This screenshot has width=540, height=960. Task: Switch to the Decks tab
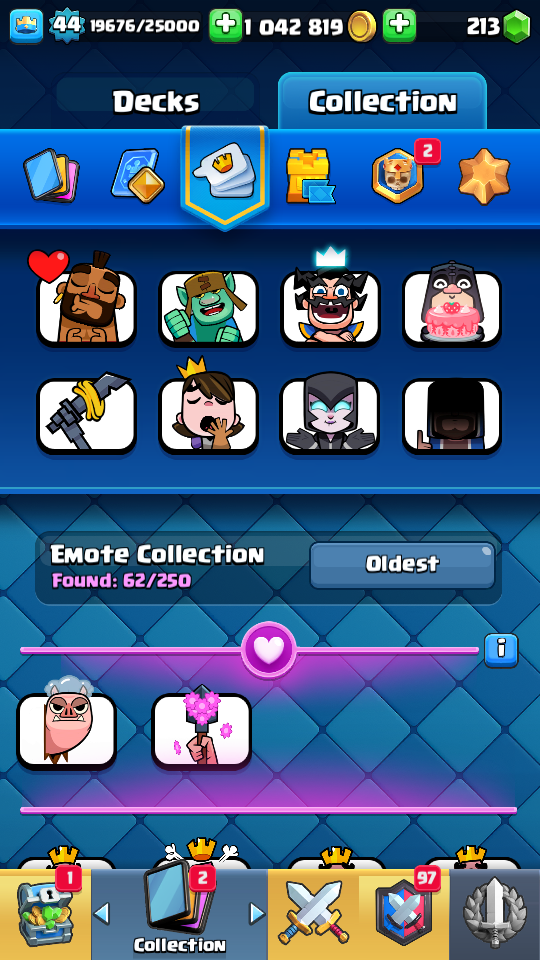tap(156, 102)
